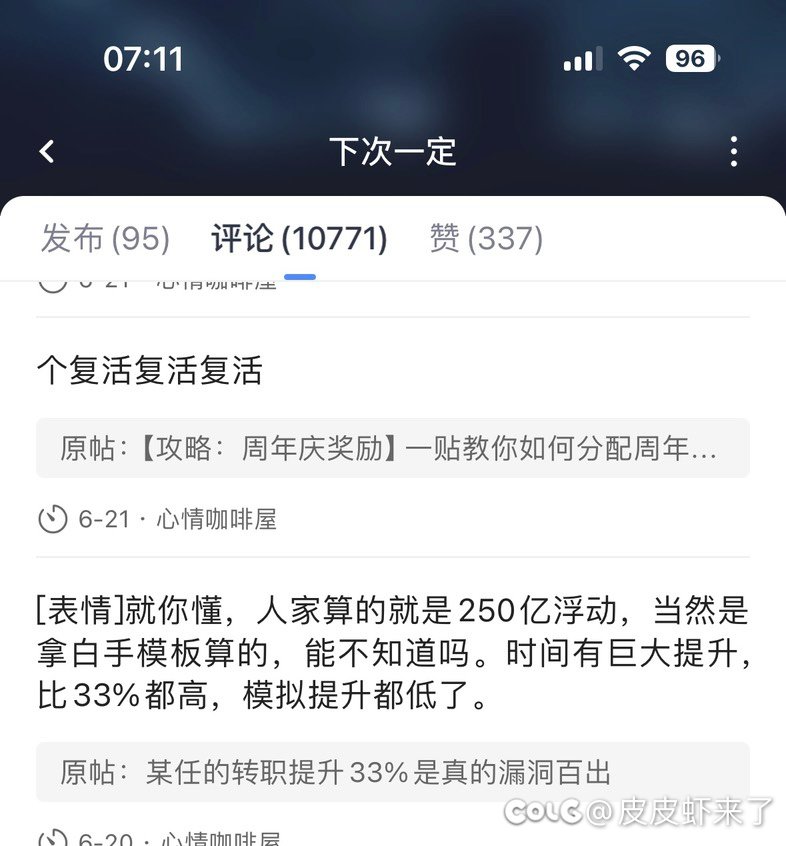This screenshot has width=786, height=846.
Task: Switch to the 发布 (95) tab
Action: point(105,239)
